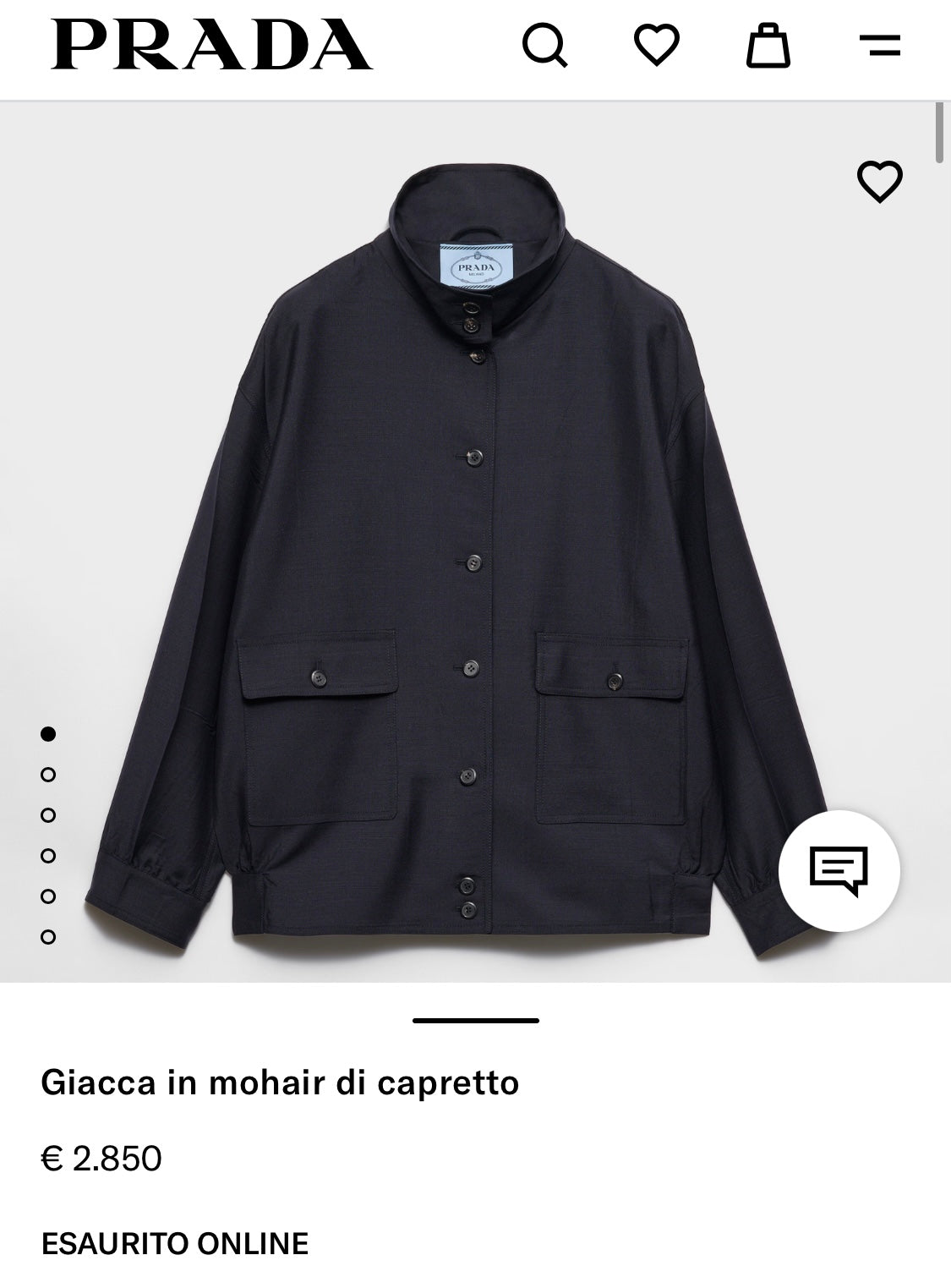
Task: Select the second image indicator dot
Action: pyautogui.click(x=48, y=775)
